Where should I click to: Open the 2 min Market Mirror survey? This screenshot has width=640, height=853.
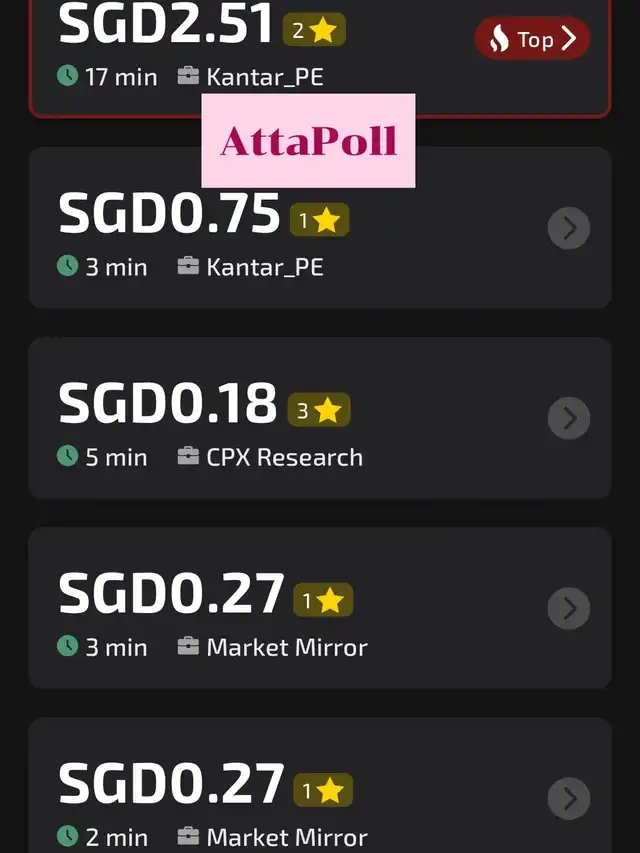(x=568, y=797)
